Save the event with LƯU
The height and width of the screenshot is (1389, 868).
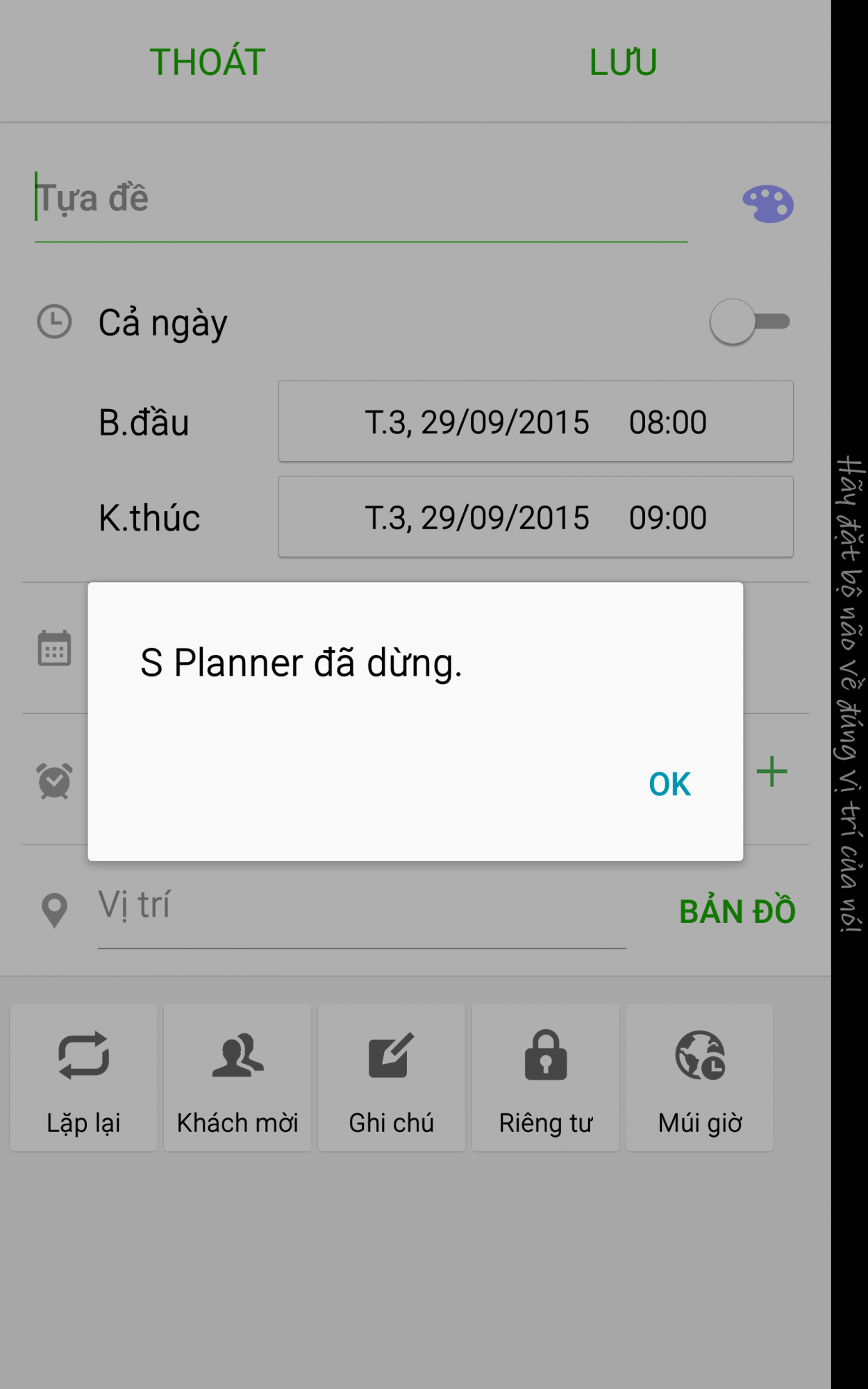coord(623,62)
